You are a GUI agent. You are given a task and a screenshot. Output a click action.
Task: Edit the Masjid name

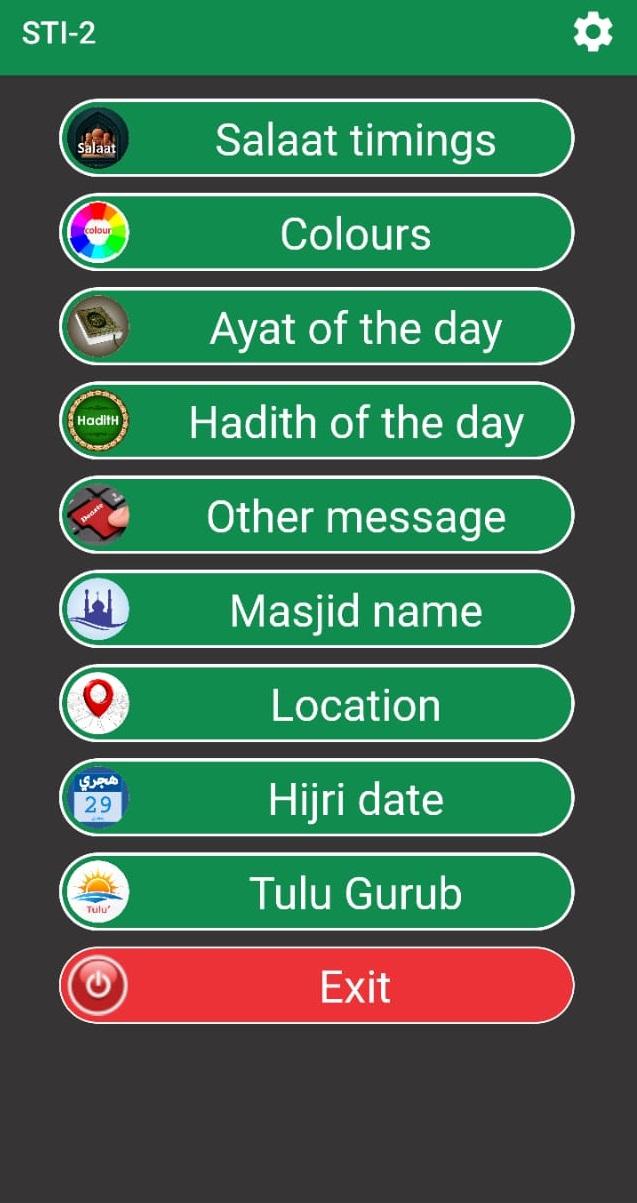[x=317, y=609]
